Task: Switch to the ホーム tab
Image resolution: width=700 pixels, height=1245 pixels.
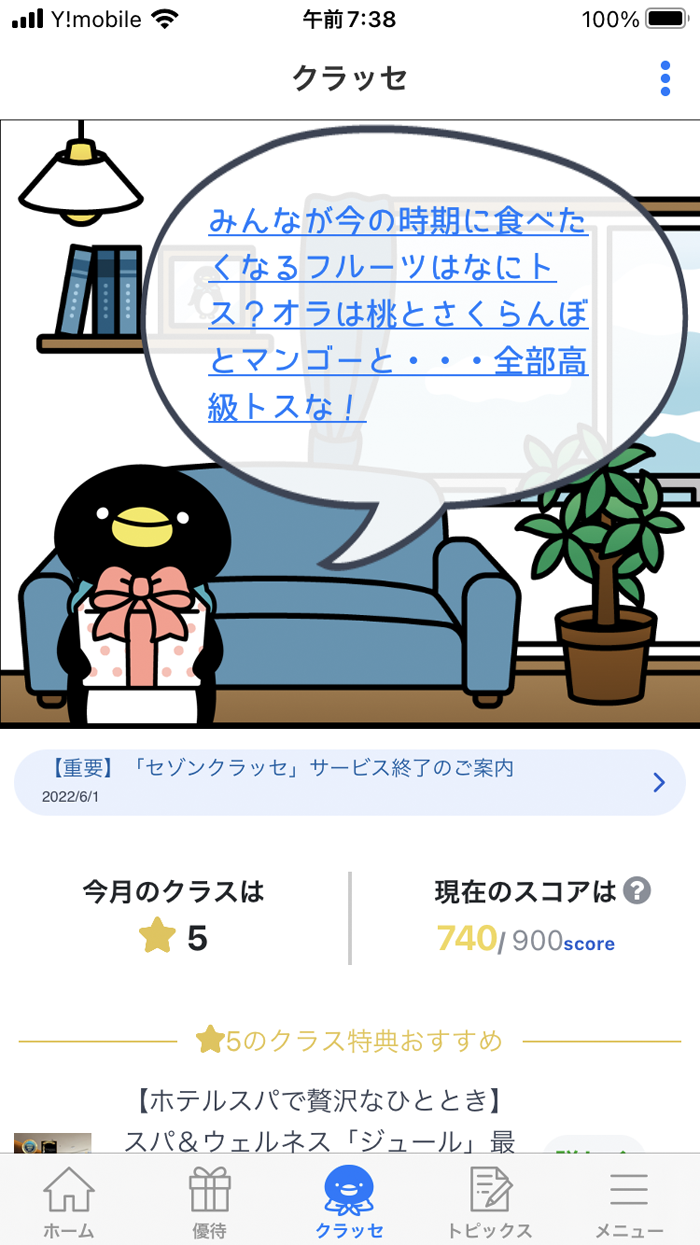Action: coord(70,1202)
